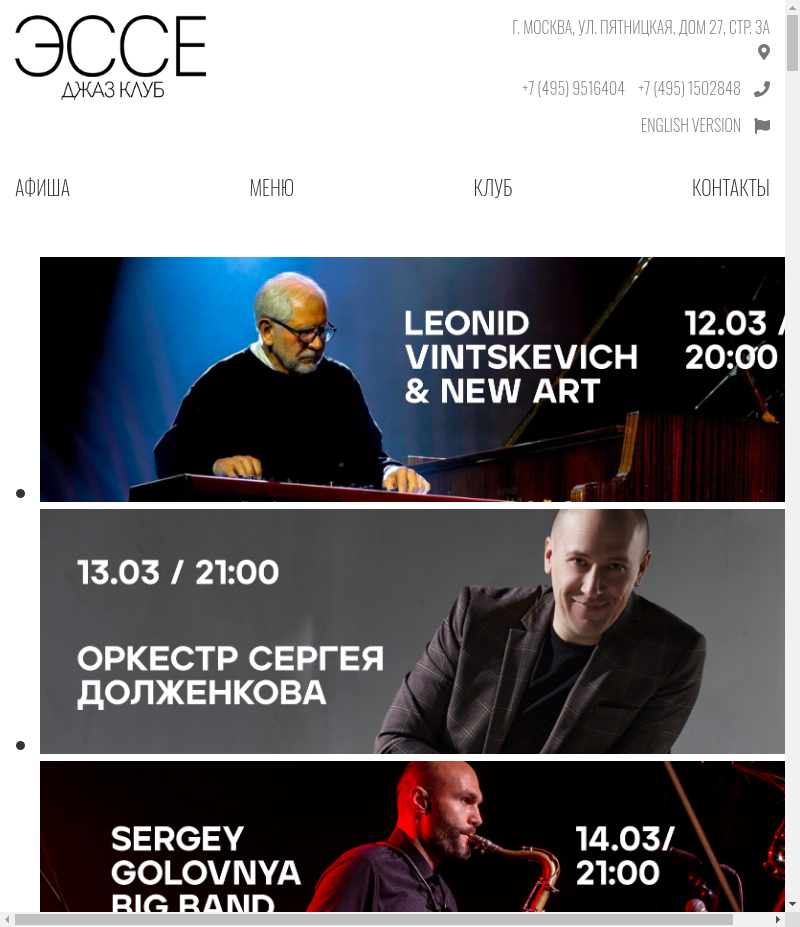Open the КЛУБ page
Image resolution: width=800 pixels, height=927 pixels.
coord(492,188)
